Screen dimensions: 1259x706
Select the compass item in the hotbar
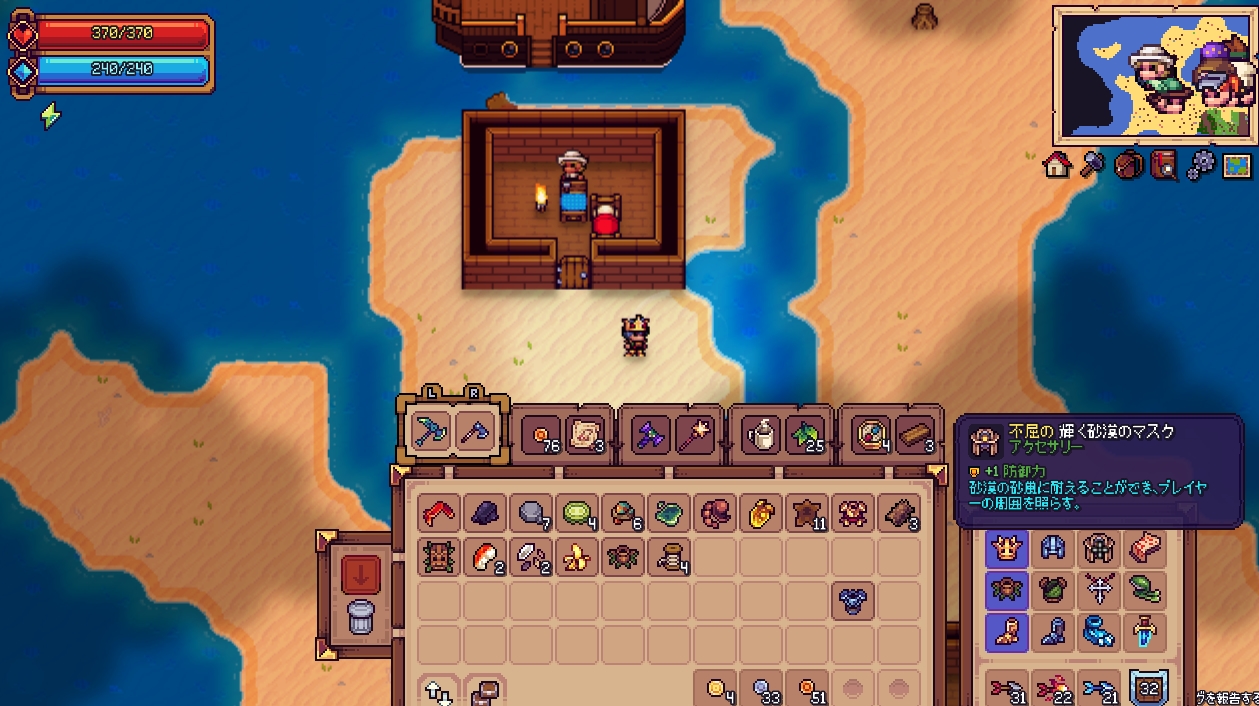tap(869, 434)
